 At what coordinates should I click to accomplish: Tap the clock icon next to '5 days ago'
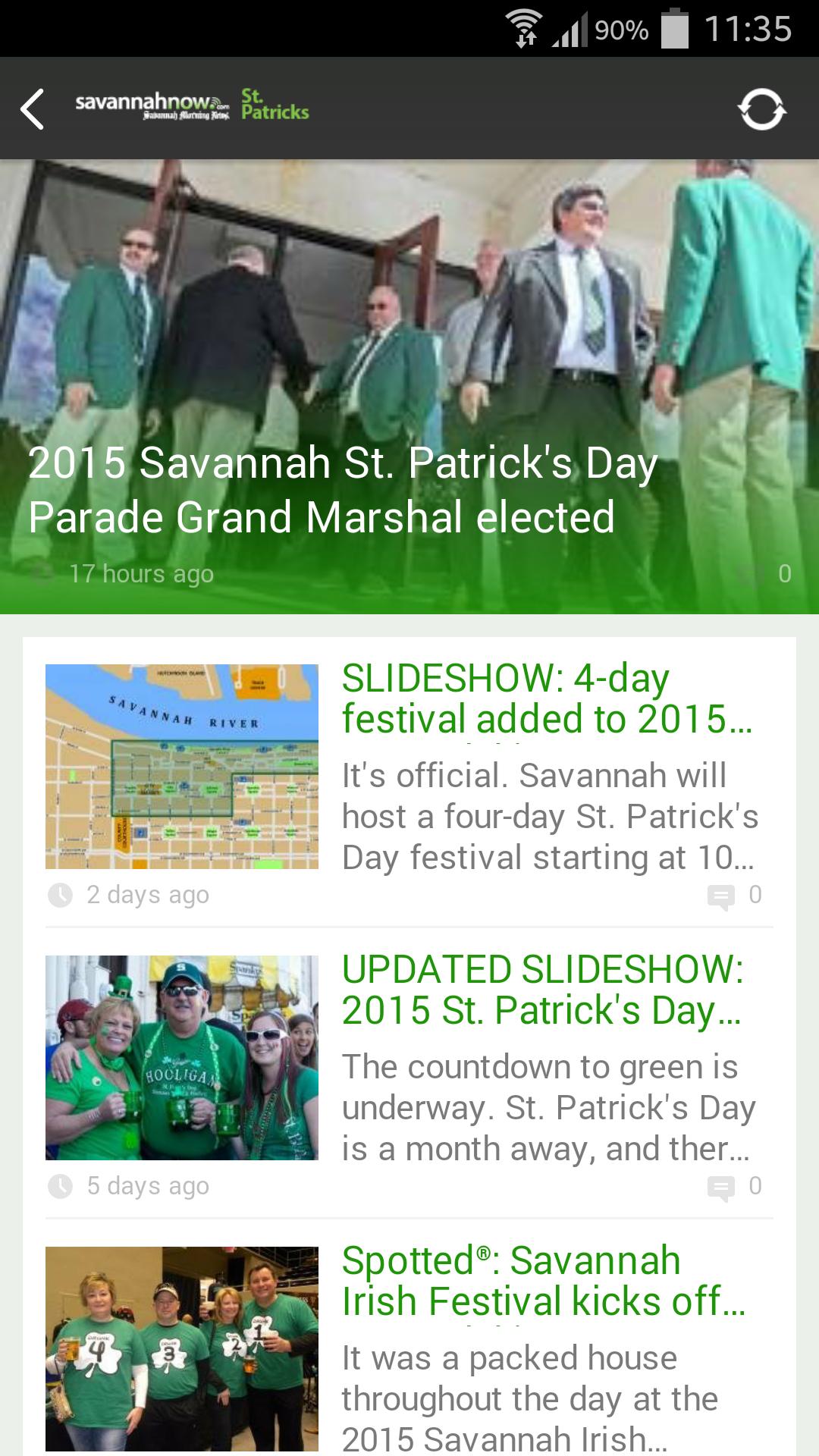(x=61, y=1187)
